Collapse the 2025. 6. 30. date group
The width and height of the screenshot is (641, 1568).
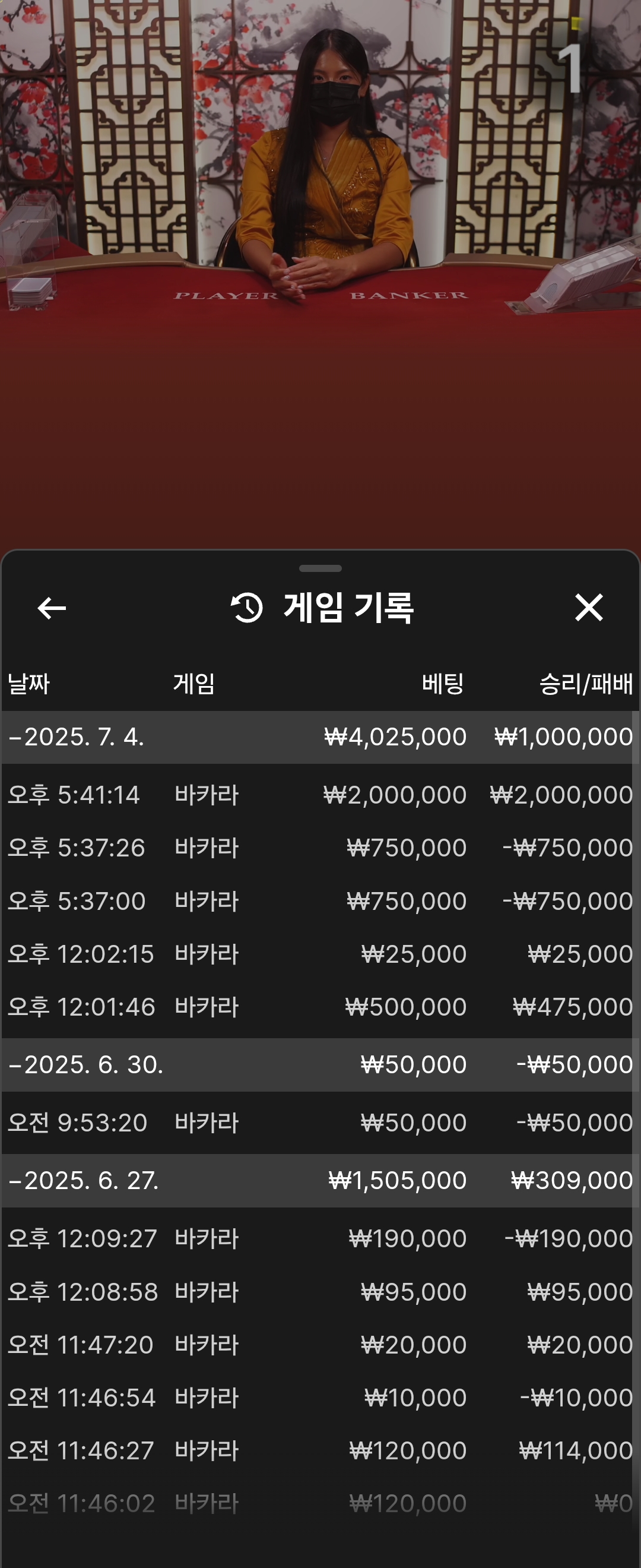point(85,1064)
